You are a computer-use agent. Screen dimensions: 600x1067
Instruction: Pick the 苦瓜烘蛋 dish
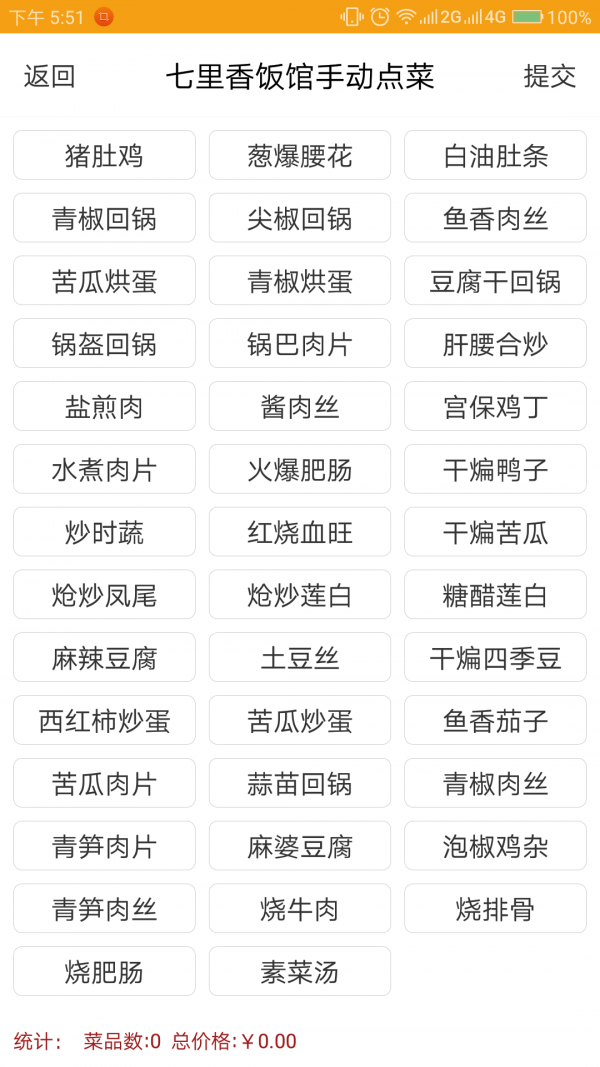click(x=104, y=280)
